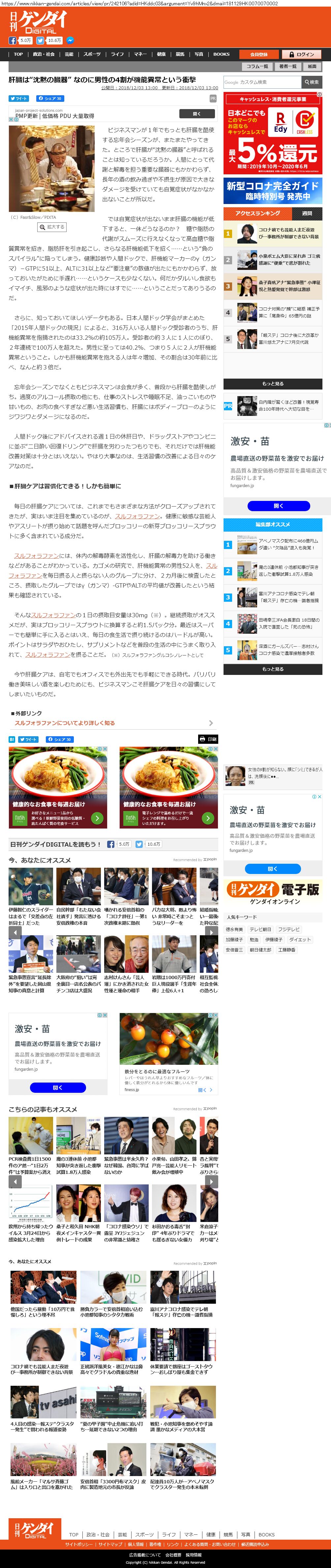Open the テレビ朝日 keyword tag
This screenshot has height=1568, width=331.
click(x=260, y=929)
